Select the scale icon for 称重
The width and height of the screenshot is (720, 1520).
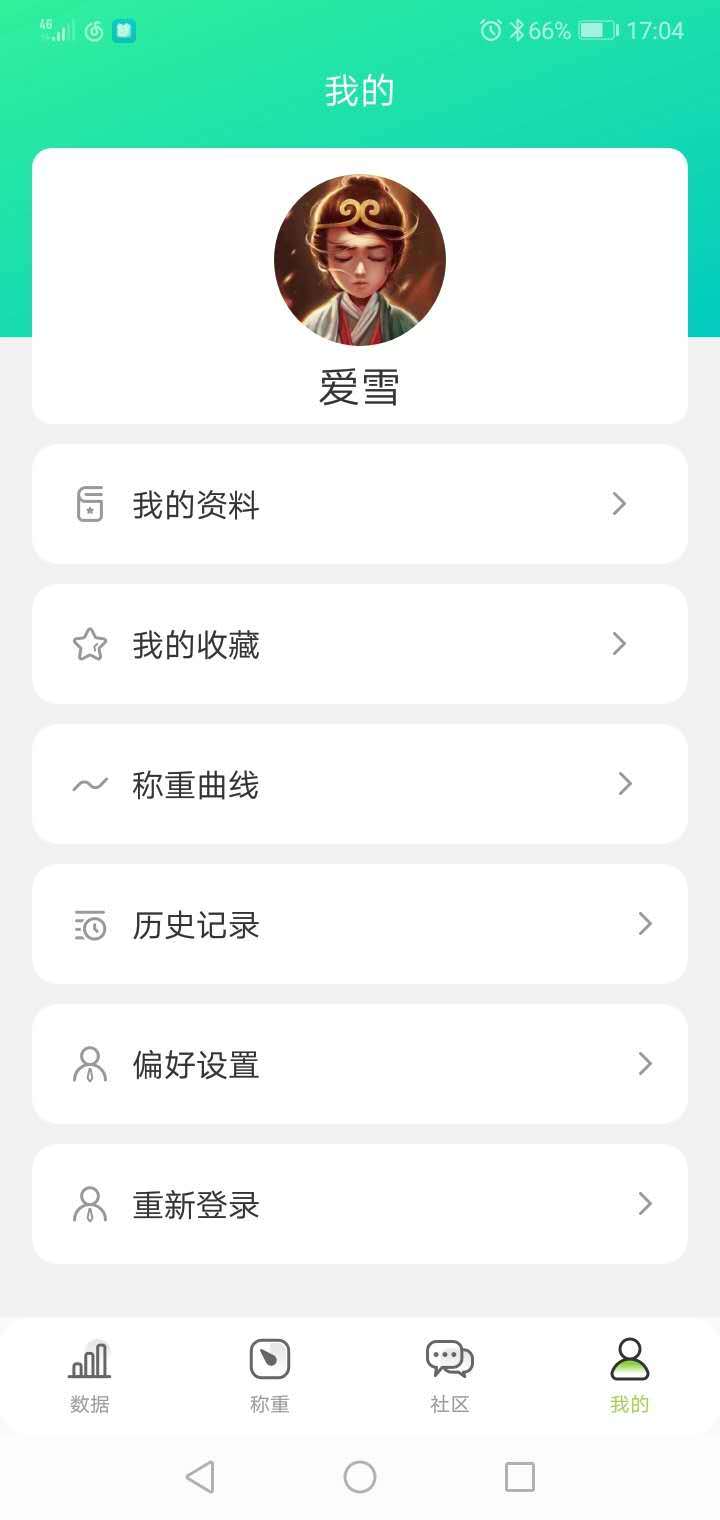[x=268, y=1360]
